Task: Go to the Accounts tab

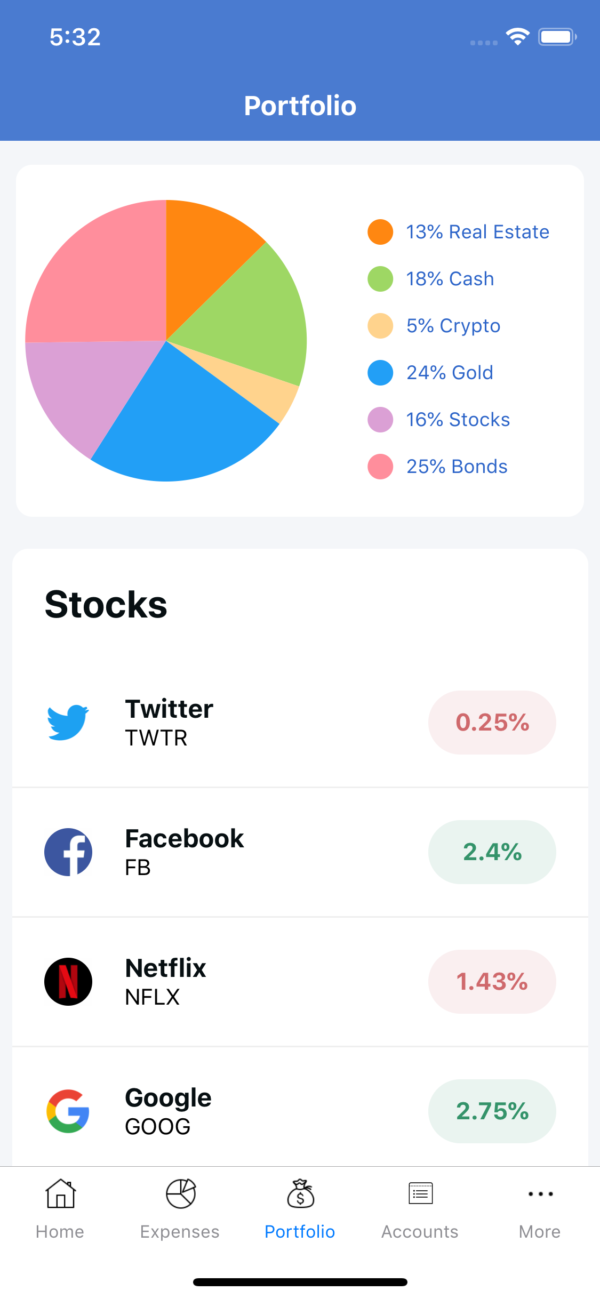Action: (420, 1208)
